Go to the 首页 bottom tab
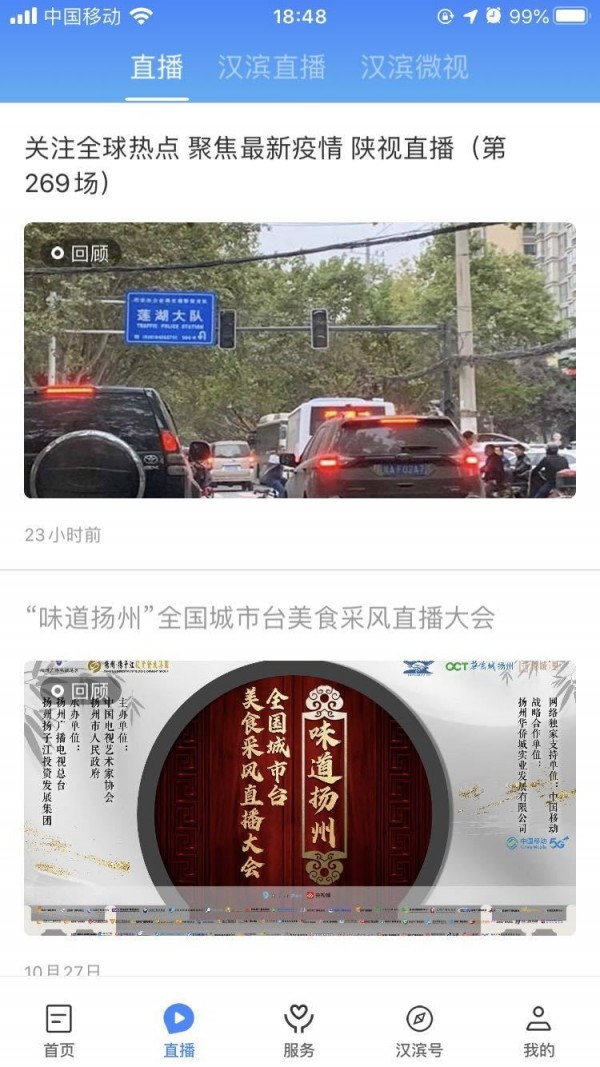Image resolution: width=600 pixels, height=1067 pixels. (x=59, y=1030)
